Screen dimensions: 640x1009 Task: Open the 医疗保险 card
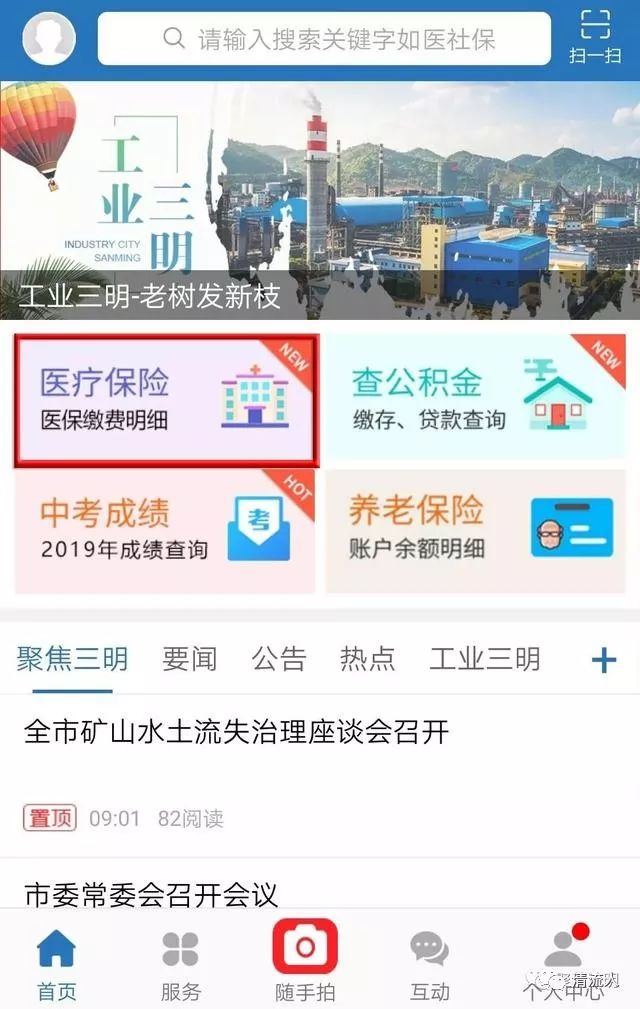(166, 400)
